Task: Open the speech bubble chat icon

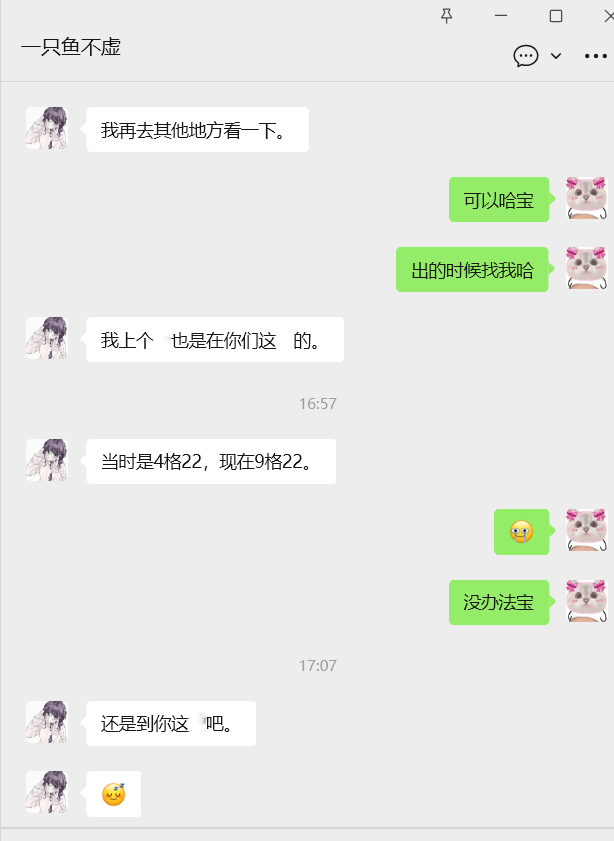Action: click(526, 56)
